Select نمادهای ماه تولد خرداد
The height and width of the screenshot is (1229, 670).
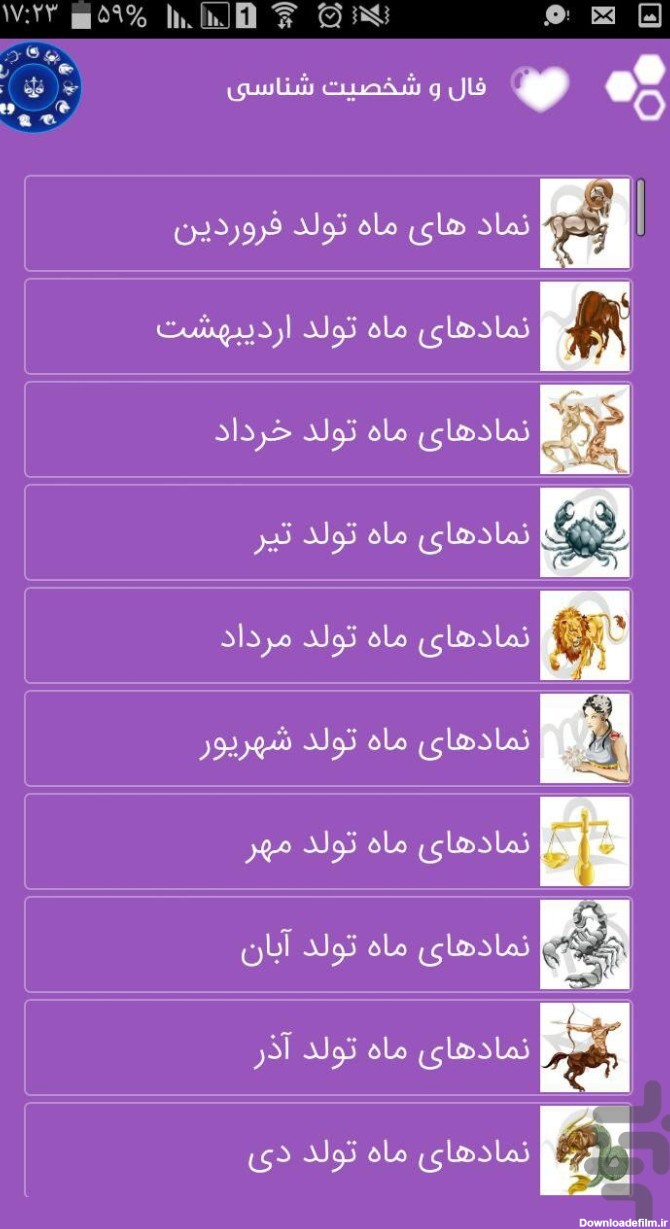(328, 430)
